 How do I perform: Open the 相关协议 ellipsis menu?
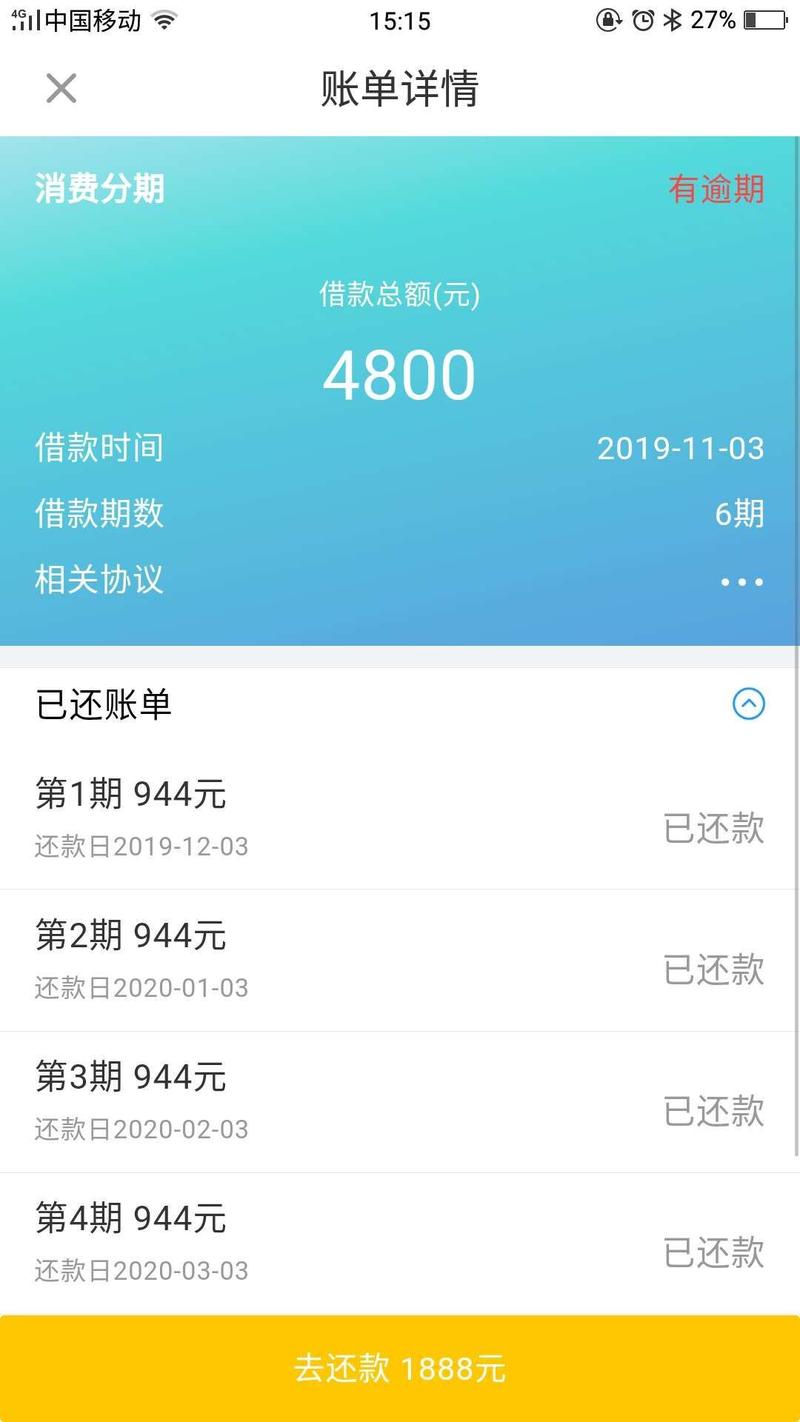(x=740, y=580)
